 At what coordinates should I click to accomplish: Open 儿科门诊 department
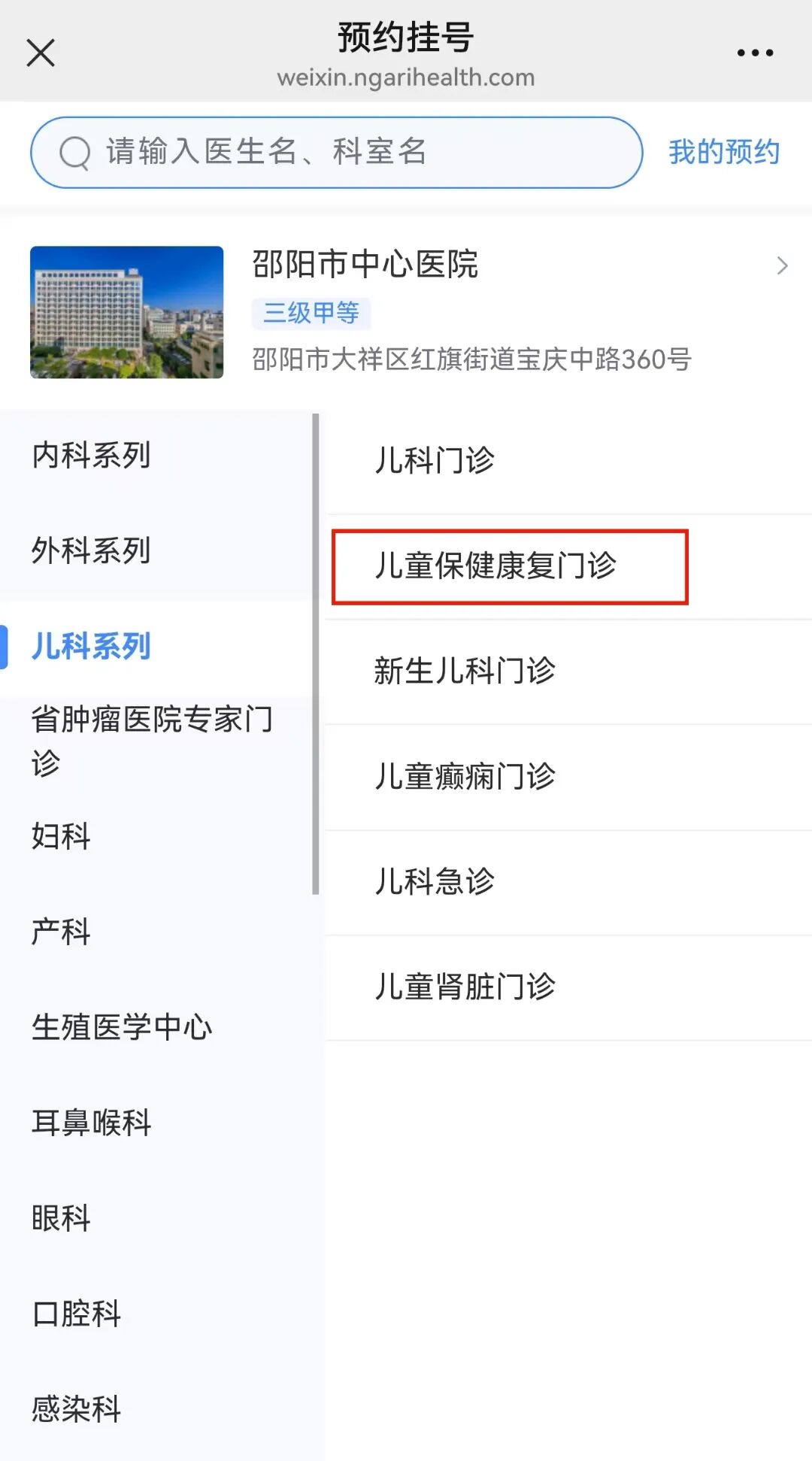pos(568,460)
